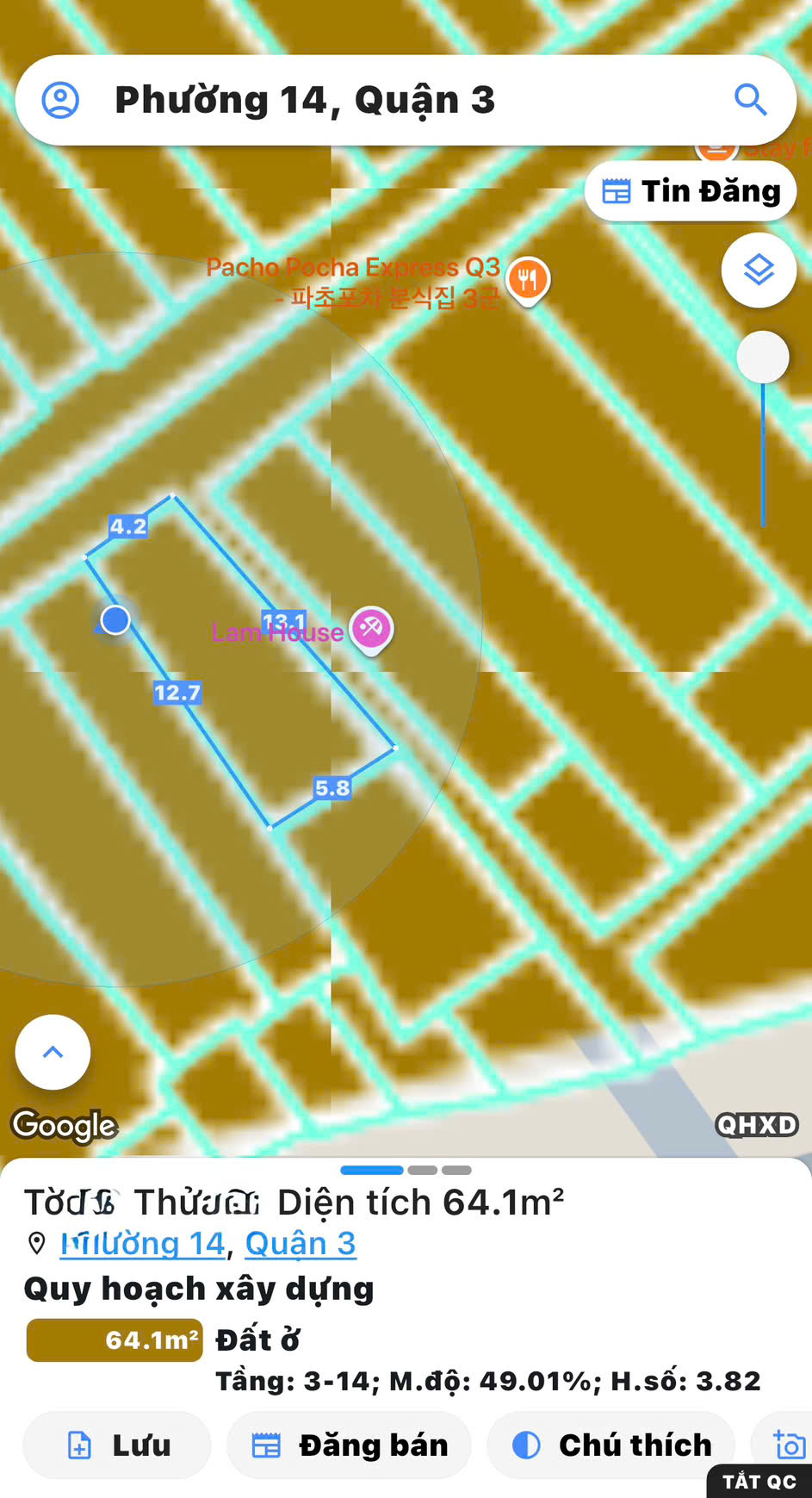
Task: Save this land plot with Lưu
Action: 117,1445
